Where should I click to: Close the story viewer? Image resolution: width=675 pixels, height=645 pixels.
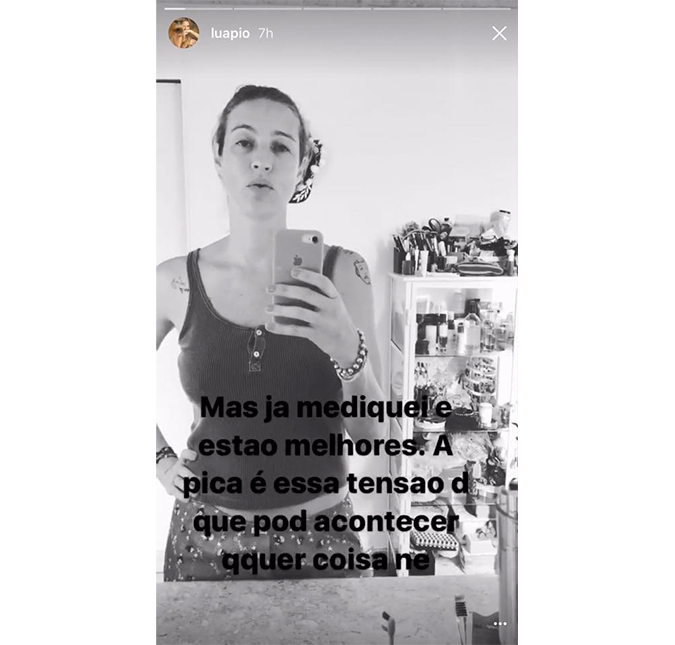[x=499, y=33]
